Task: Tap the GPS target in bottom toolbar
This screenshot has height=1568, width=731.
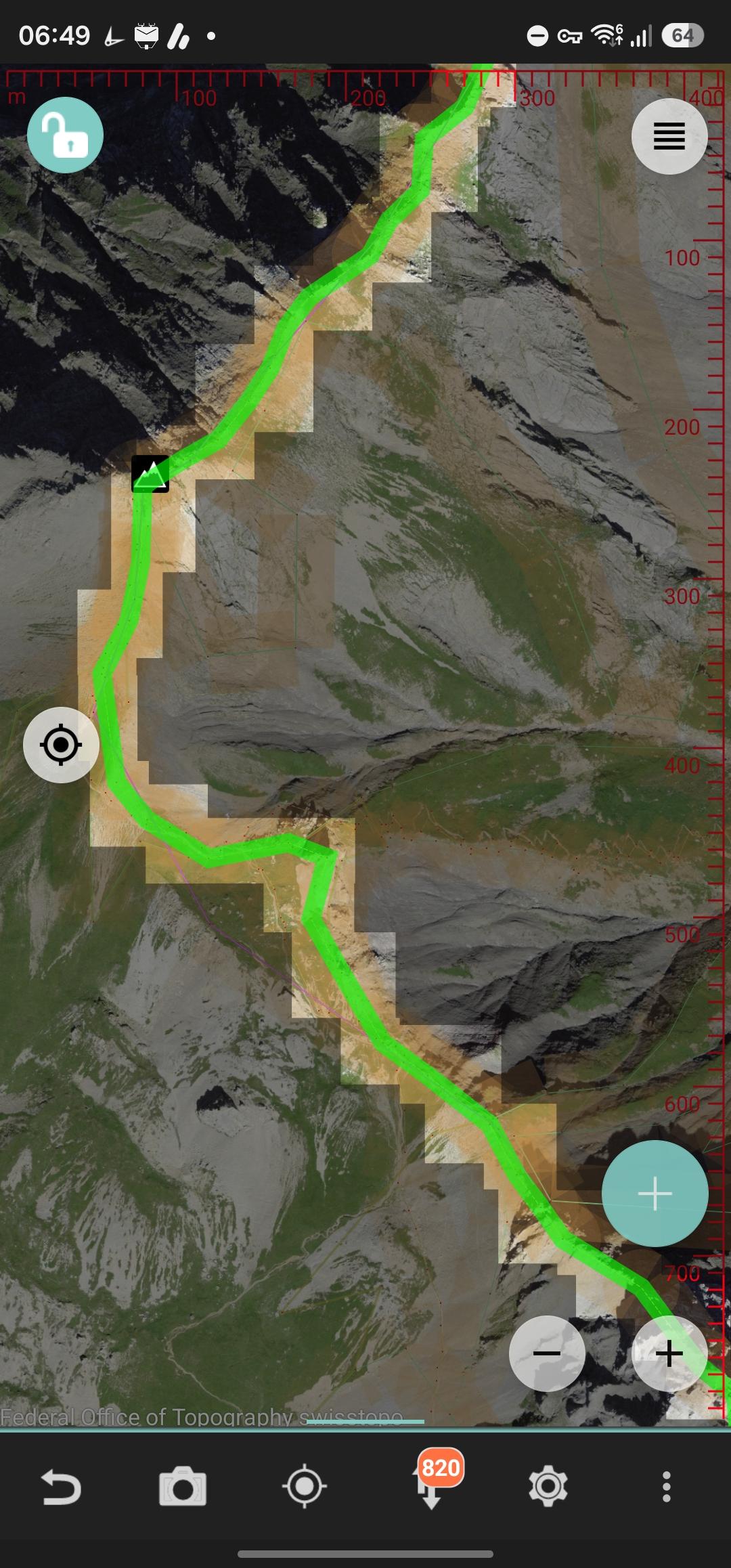Action: pyautogui.click(x=305, y=1487)
